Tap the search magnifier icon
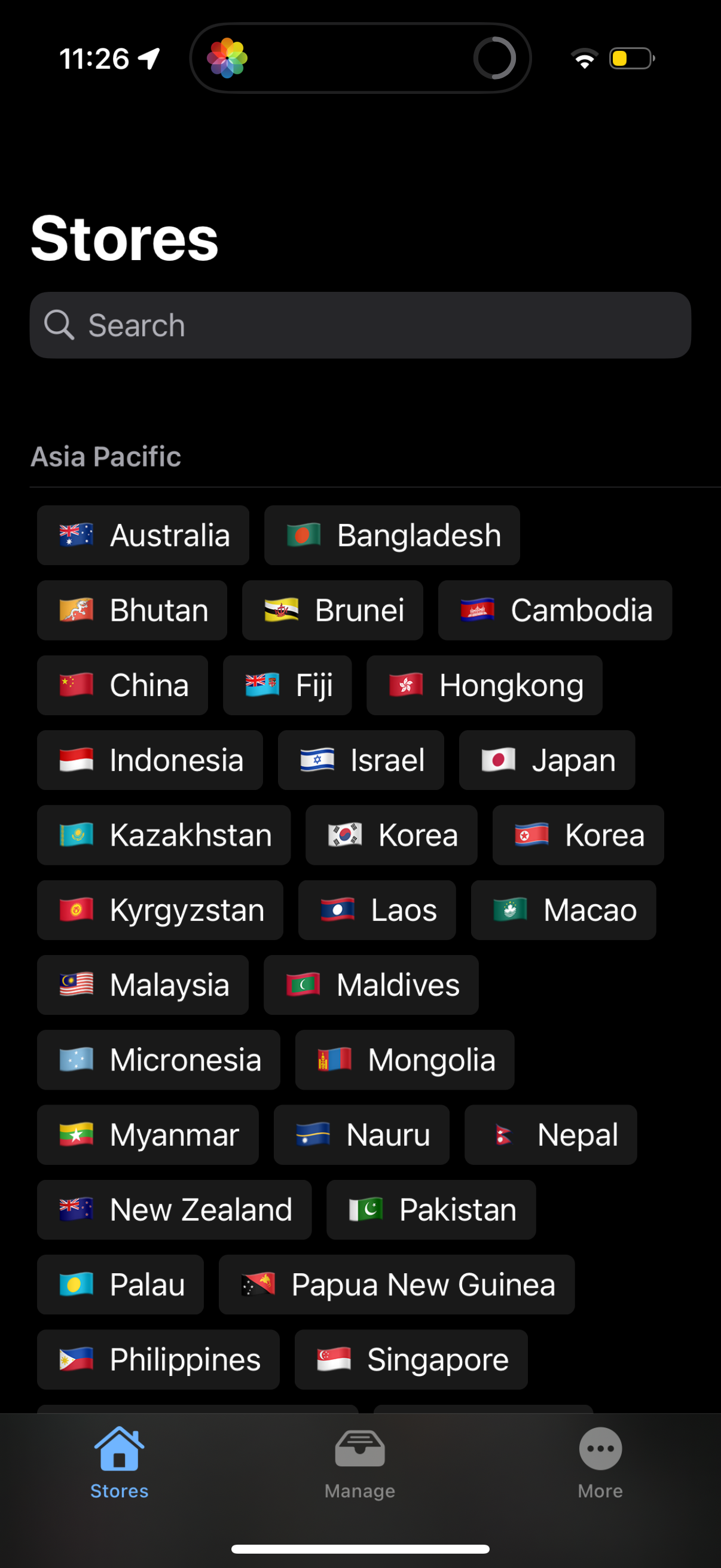 pyautogui.click(x=59, y=325)
